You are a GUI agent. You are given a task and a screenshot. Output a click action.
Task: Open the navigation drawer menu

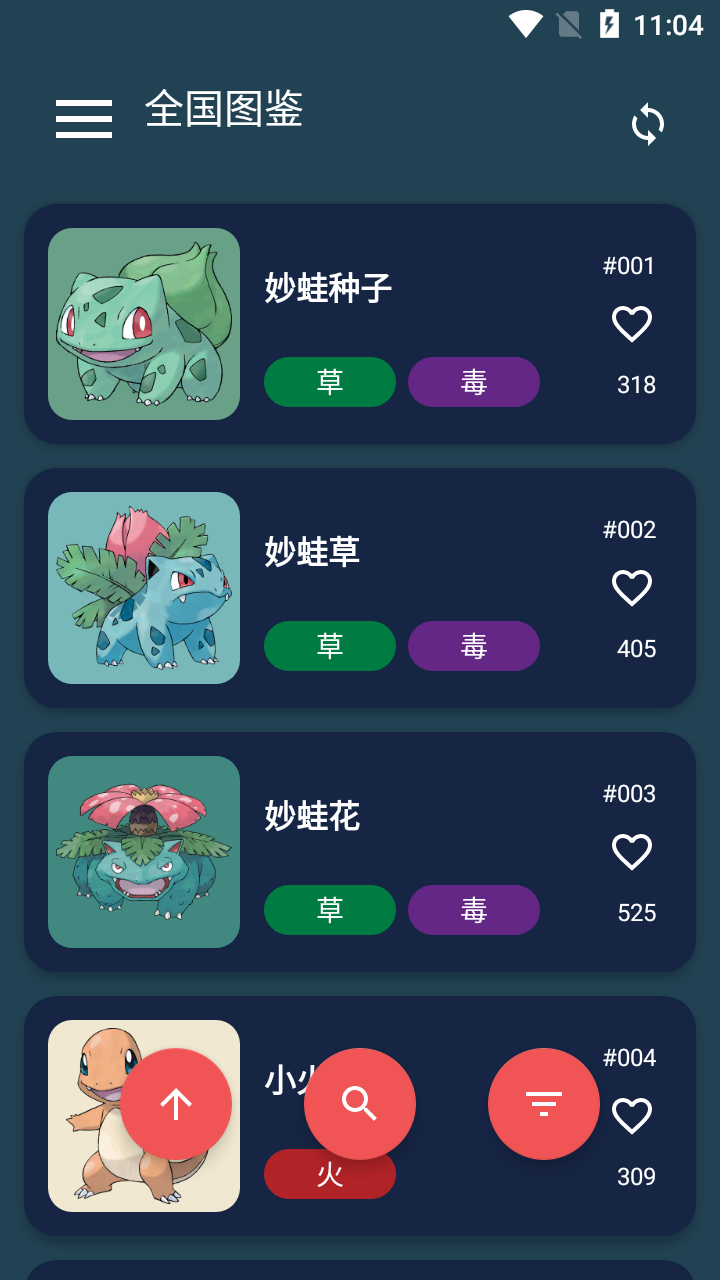click(84, 118)
